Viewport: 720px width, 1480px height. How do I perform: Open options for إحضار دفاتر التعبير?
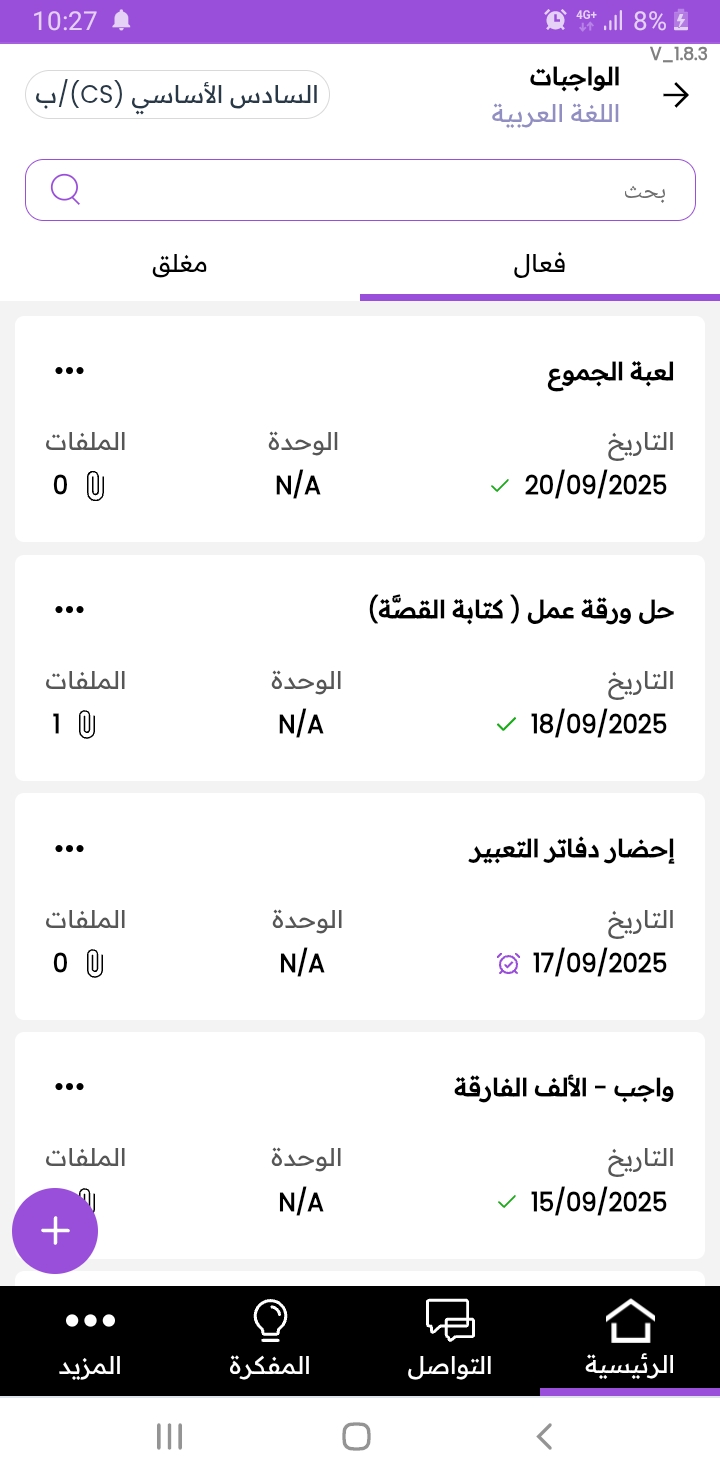(x=69, y=848)
